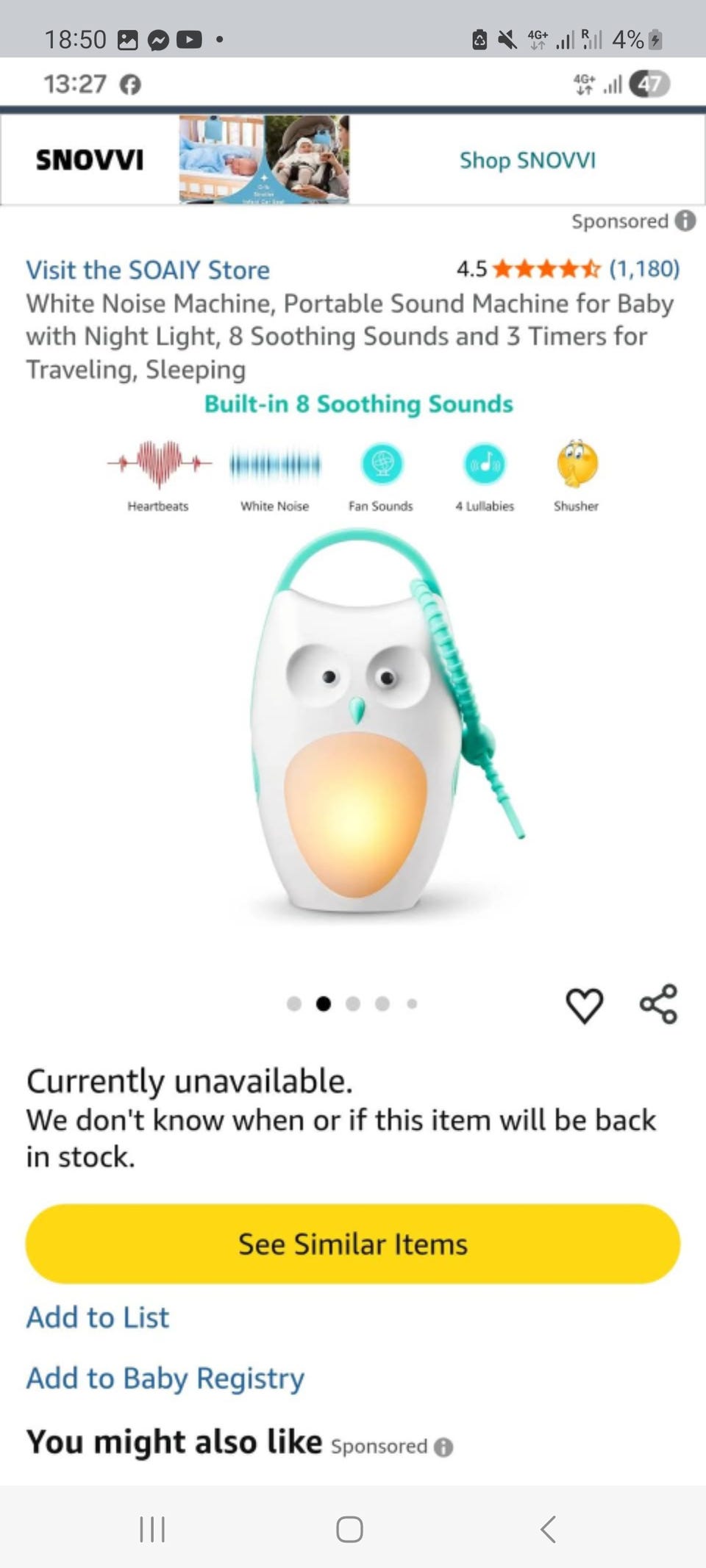Go back using system navigation
The image size is (706, 1568).
[x=548, y=1529]
